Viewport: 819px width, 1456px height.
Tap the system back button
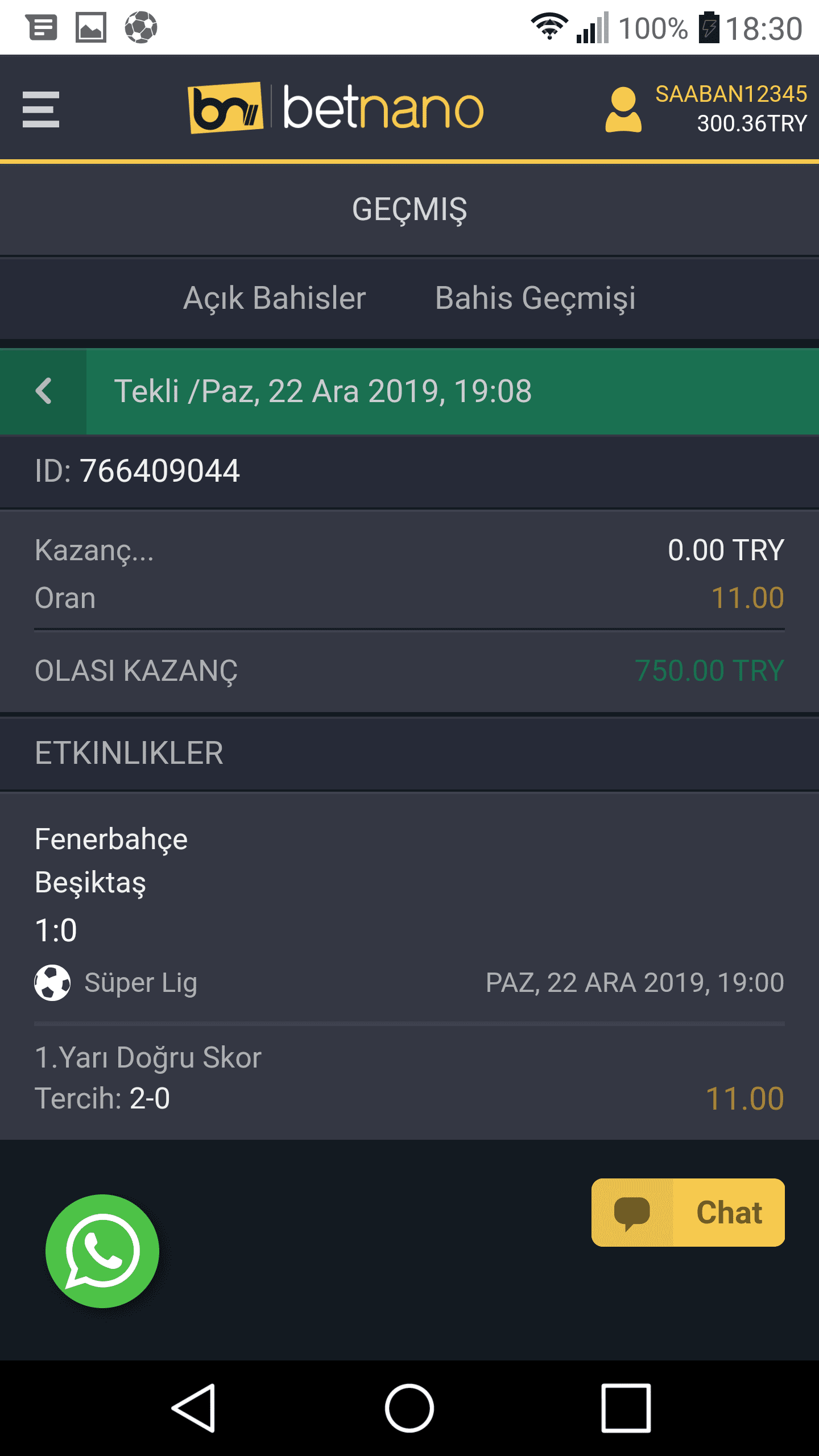point(194,1408)
